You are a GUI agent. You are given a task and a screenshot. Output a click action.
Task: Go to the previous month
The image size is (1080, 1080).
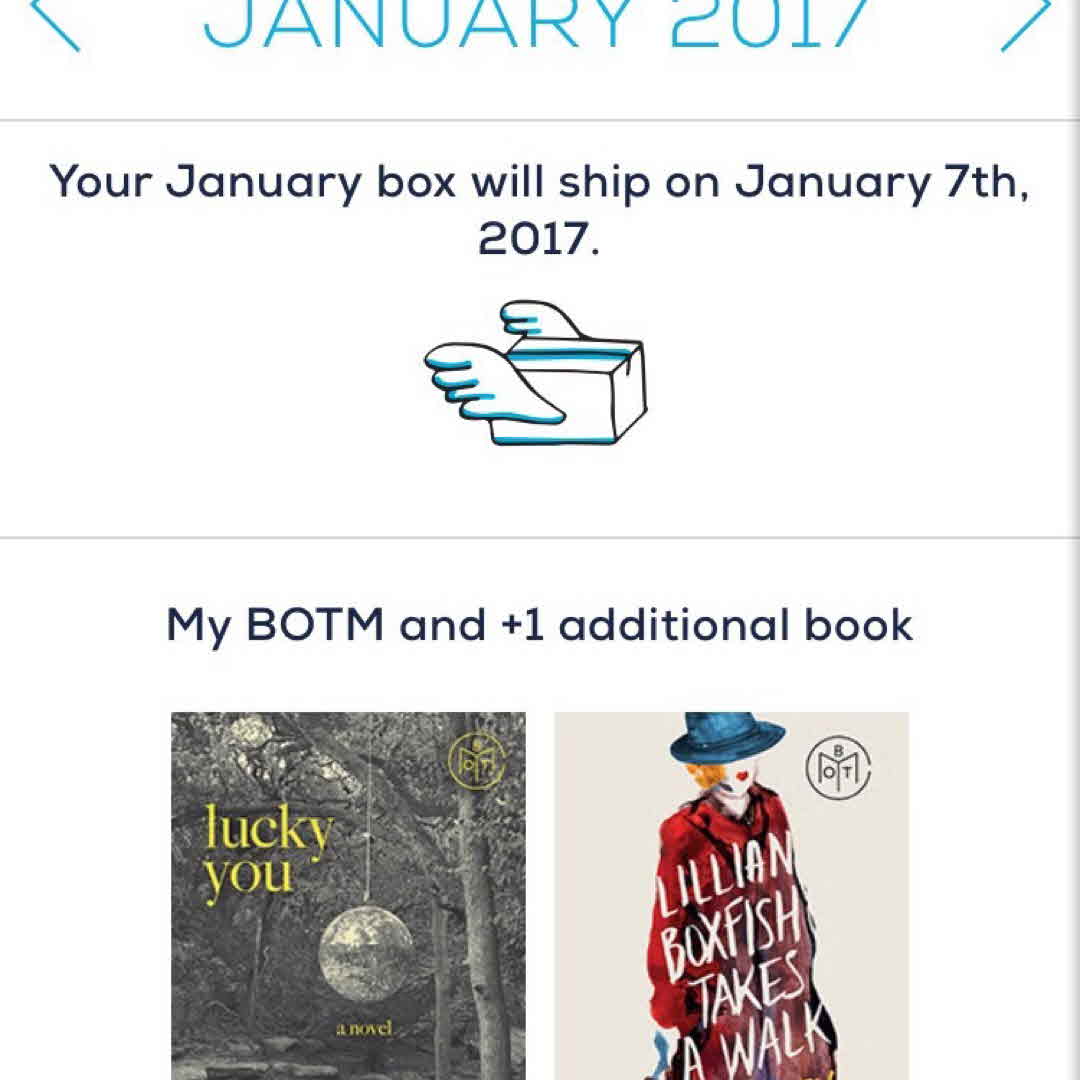point(55,22)
